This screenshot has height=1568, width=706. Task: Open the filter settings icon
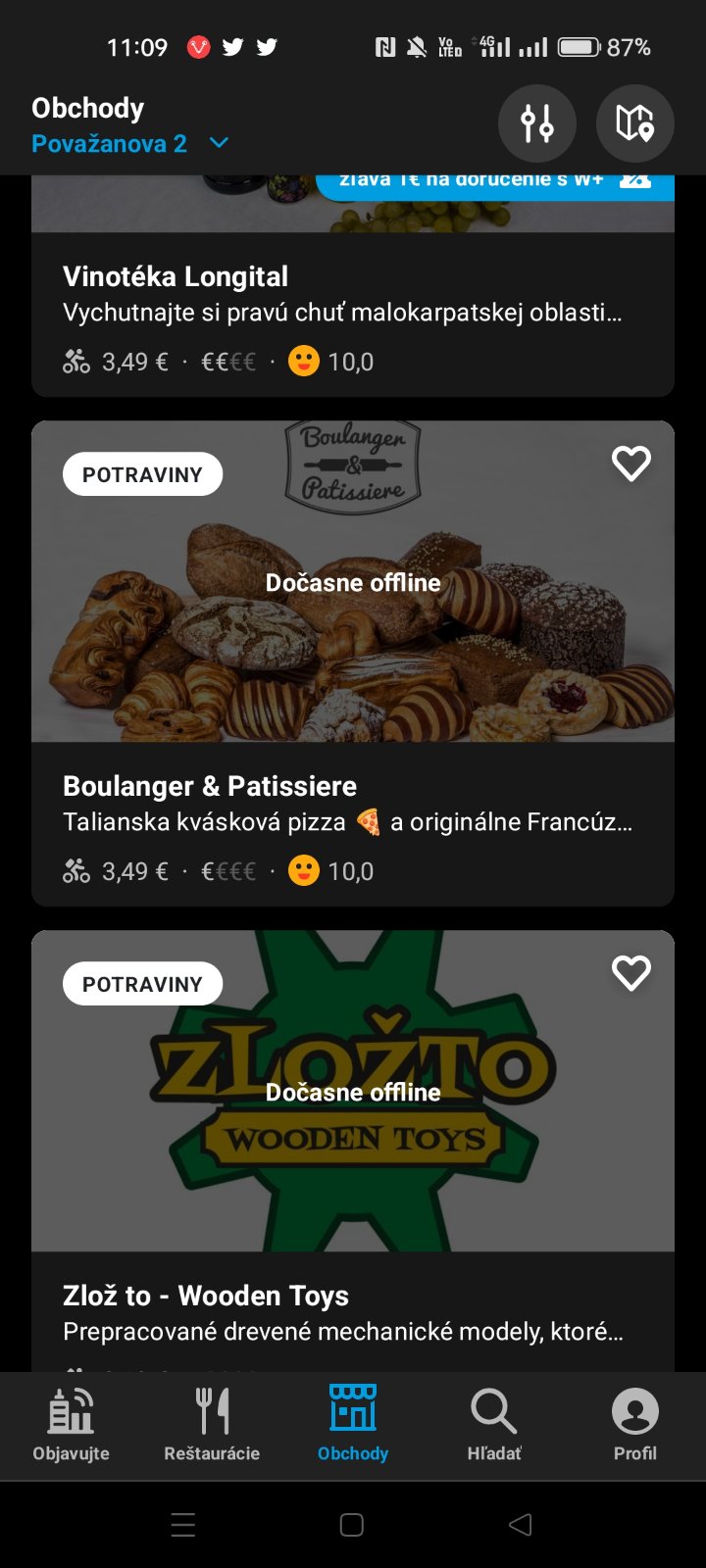536,123
